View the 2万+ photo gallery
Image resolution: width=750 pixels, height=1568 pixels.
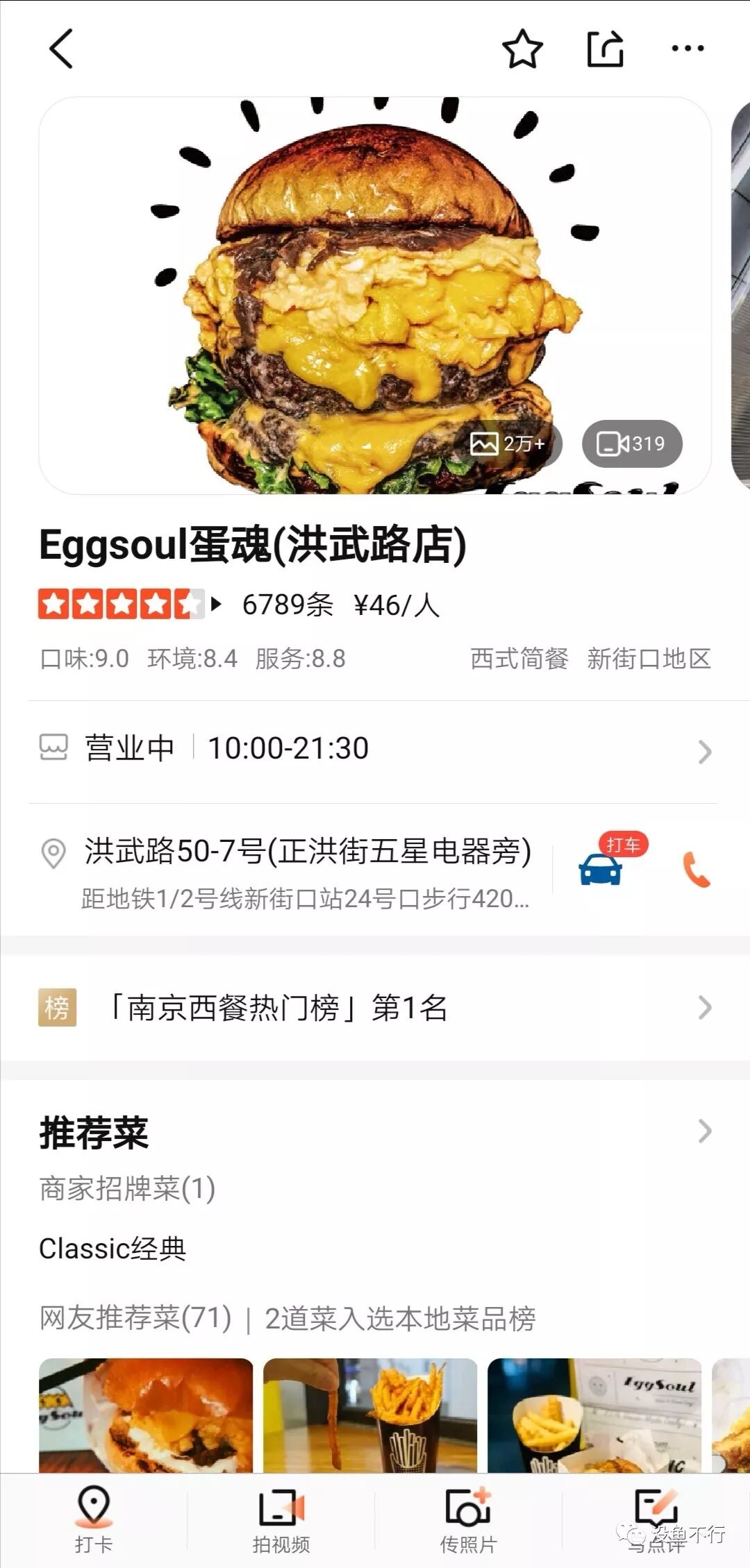[x=508, y=444]
